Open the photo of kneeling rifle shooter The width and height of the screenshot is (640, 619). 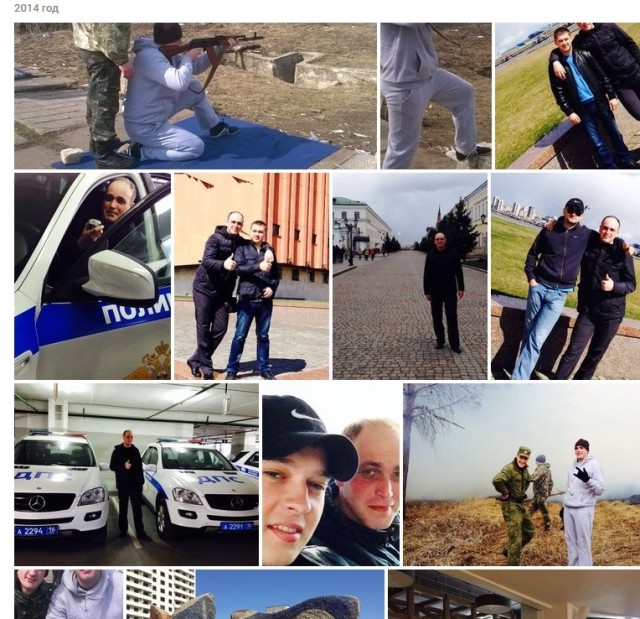(x=195, y=96)
